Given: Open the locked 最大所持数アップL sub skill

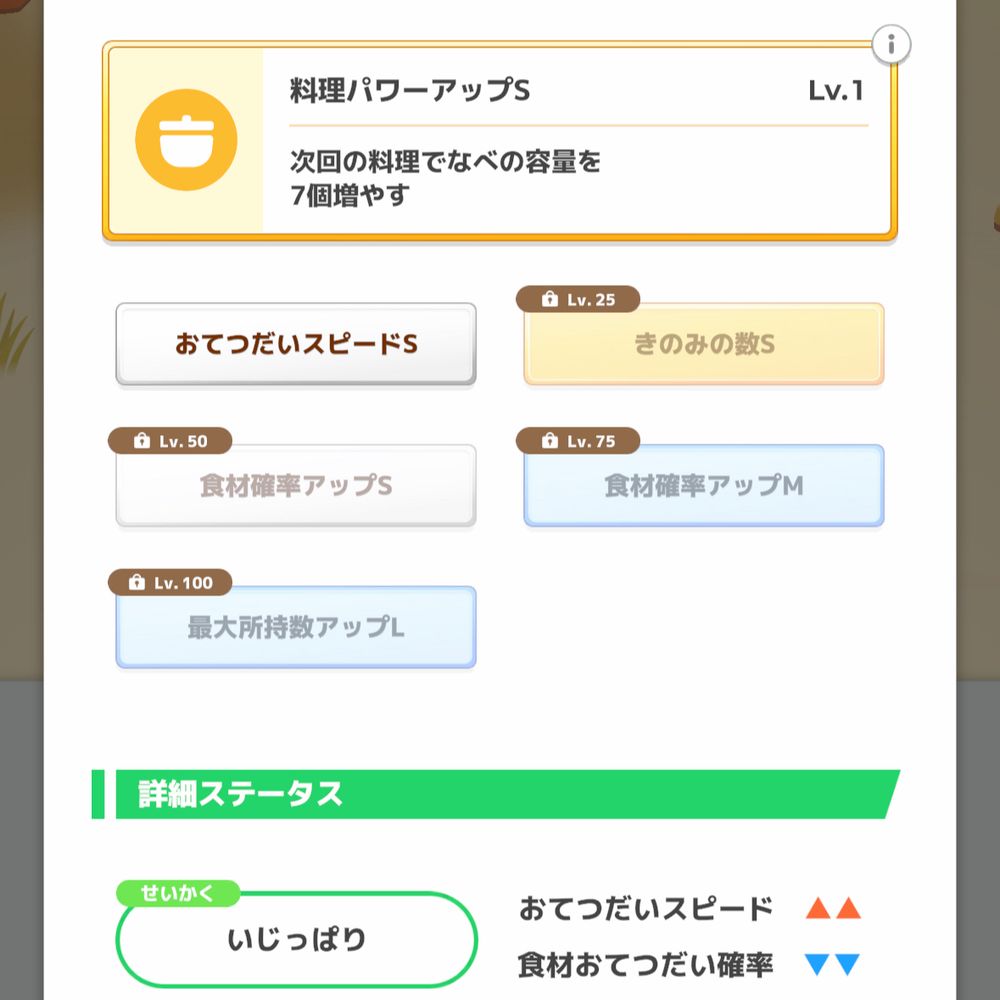Looking at the screenshot, I should tap(296, 628).
